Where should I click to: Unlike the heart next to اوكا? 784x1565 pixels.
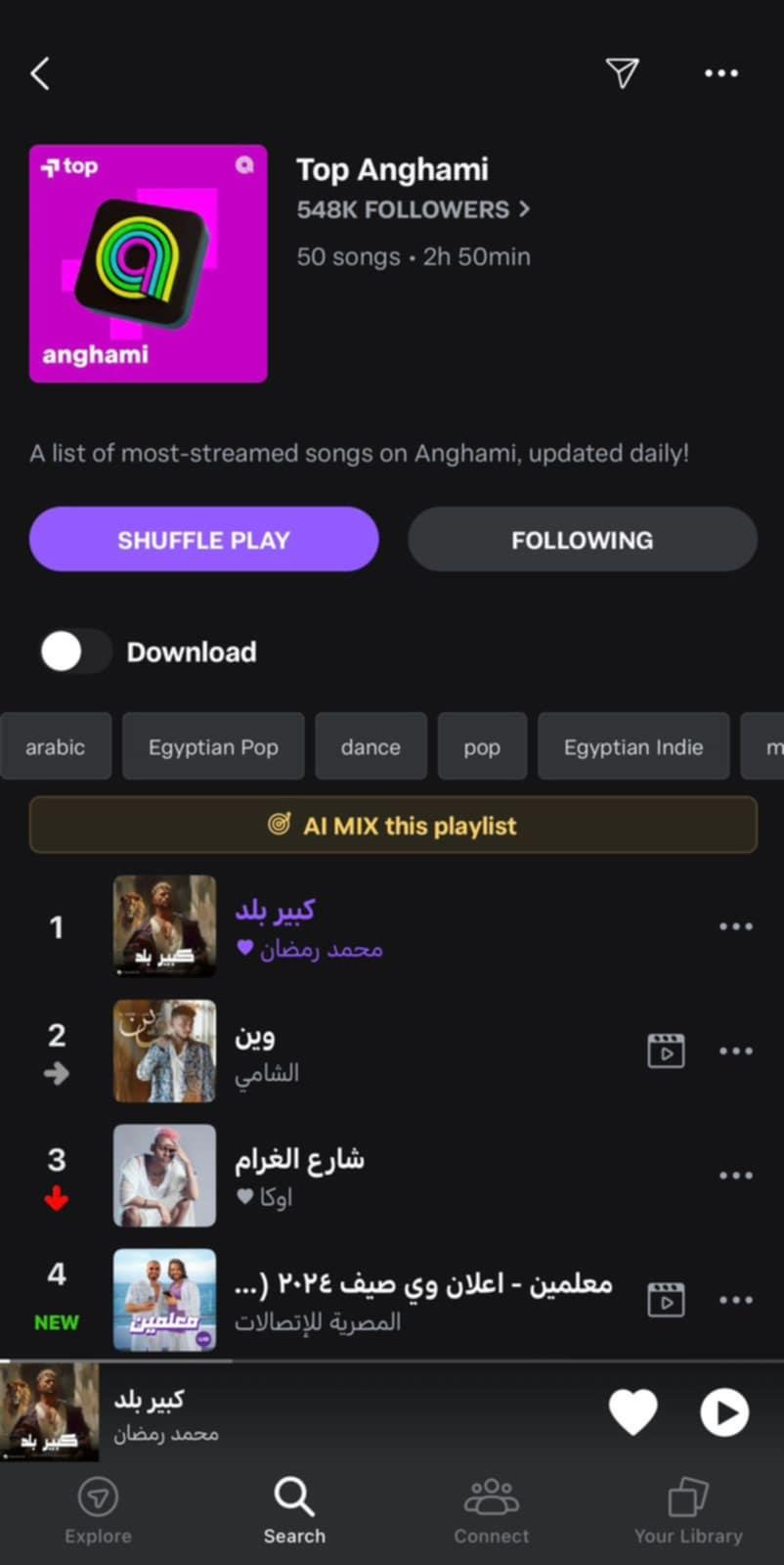click(243, 1197)
